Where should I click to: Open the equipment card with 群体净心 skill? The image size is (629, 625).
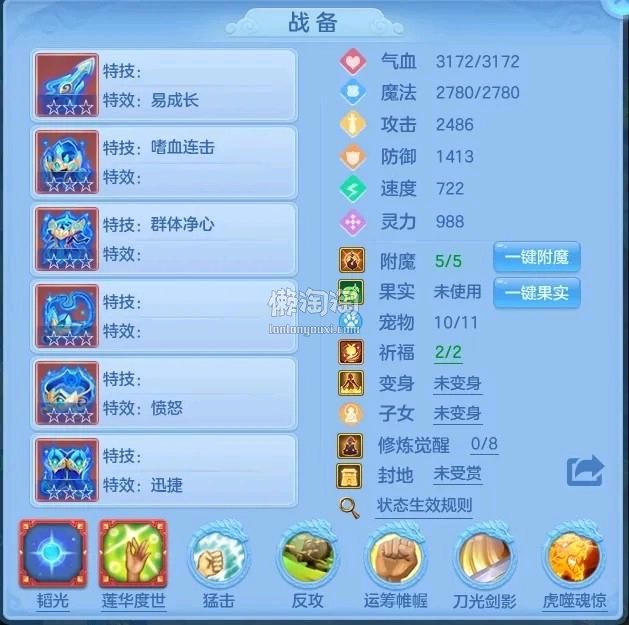click(165, 239)
